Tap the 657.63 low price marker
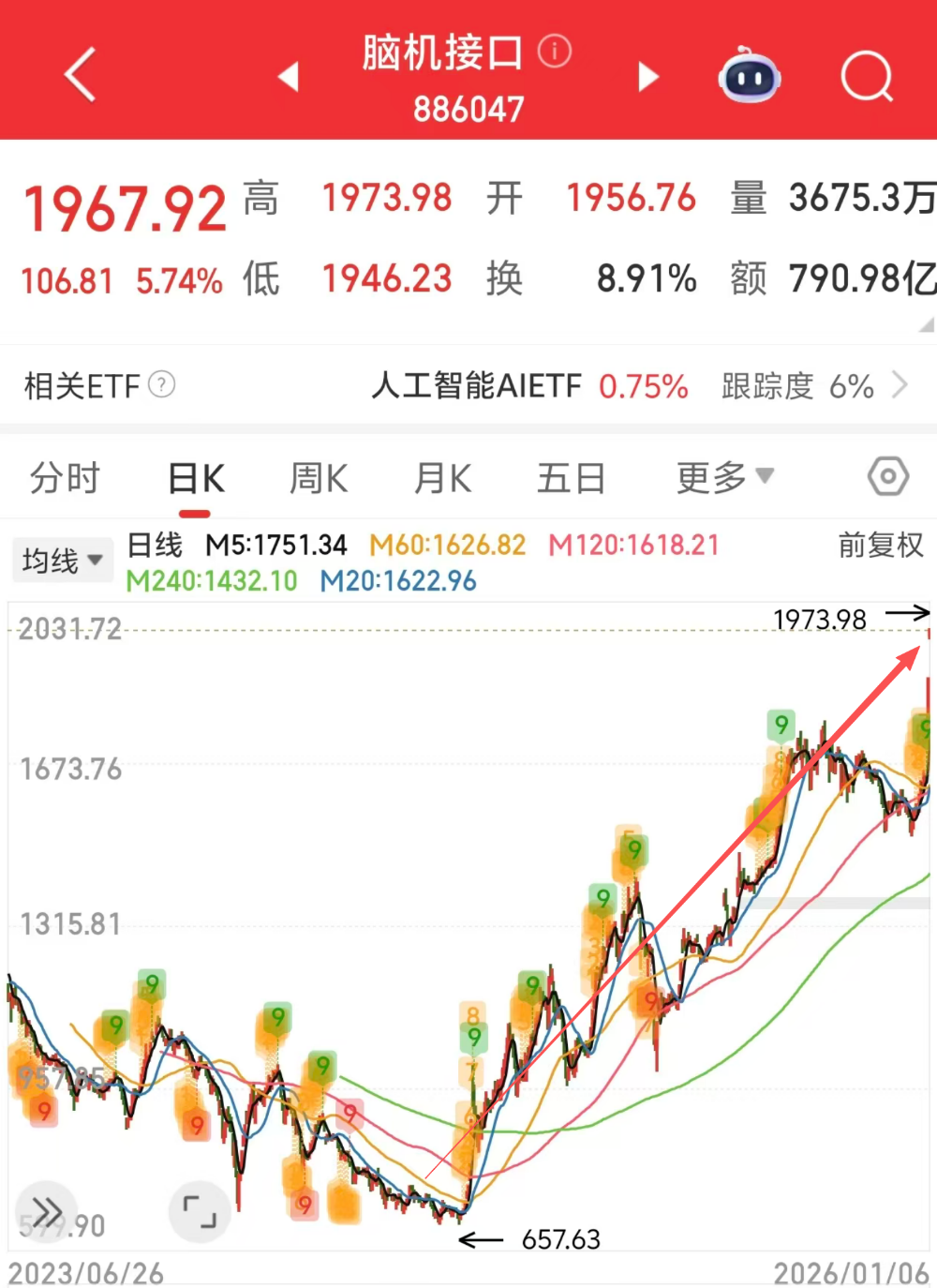Image resolution: width=937 pixels, height=1288 pixels. [x=561, y=1239]
